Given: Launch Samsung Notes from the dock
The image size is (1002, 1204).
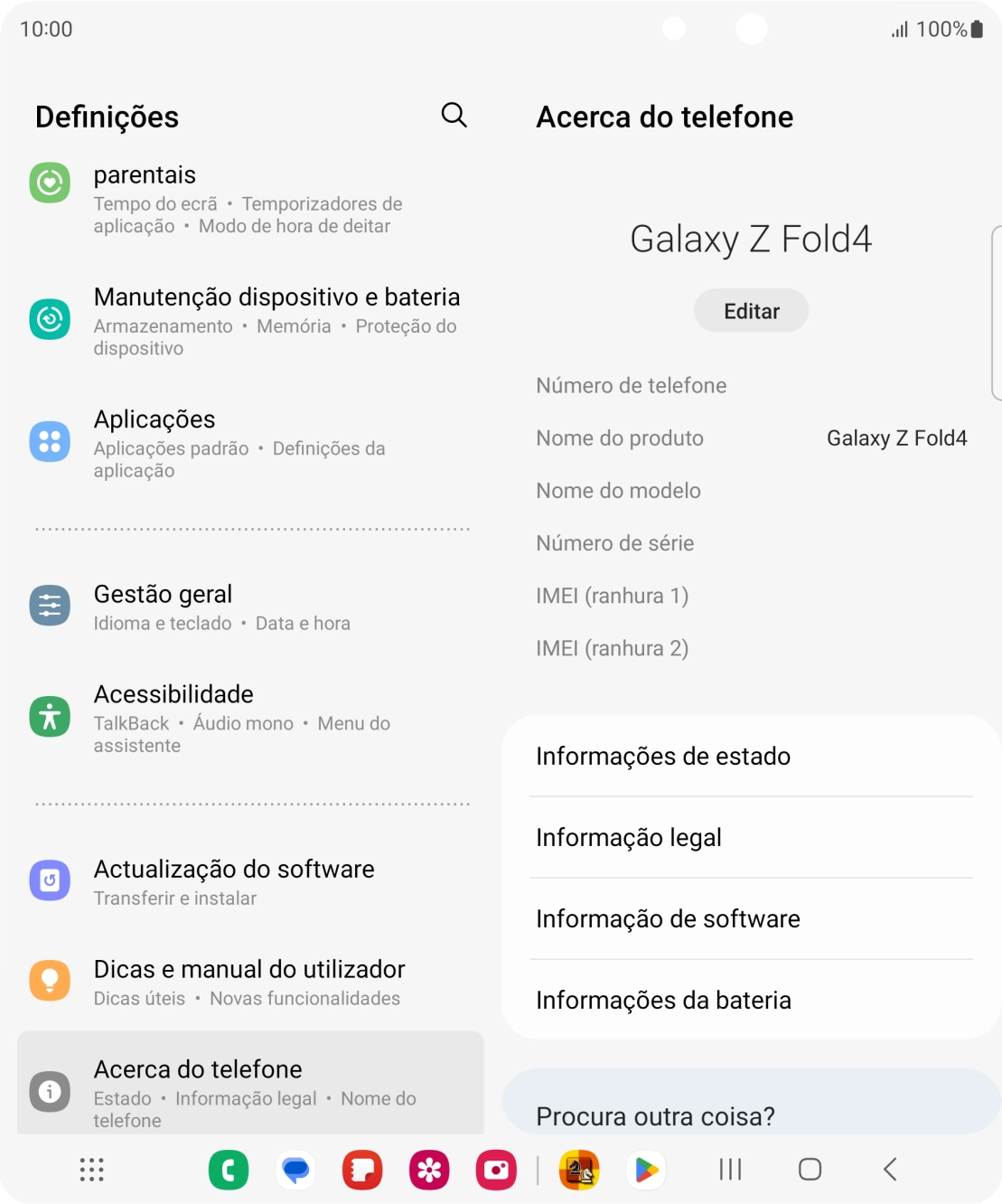Looking at the screenshot, I should [361, 1170].
